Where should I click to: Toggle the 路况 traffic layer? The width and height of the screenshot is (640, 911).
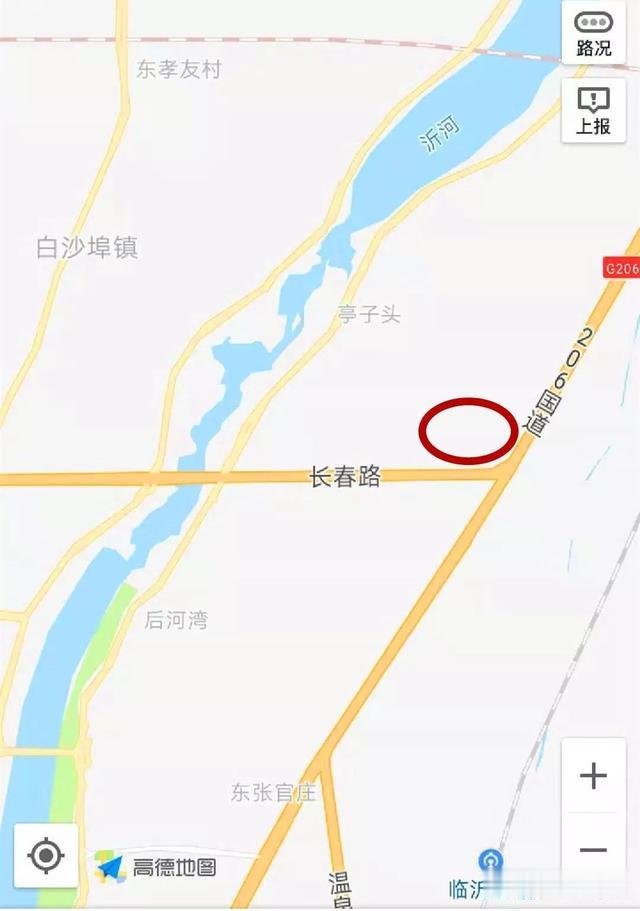tap(594, 33)
